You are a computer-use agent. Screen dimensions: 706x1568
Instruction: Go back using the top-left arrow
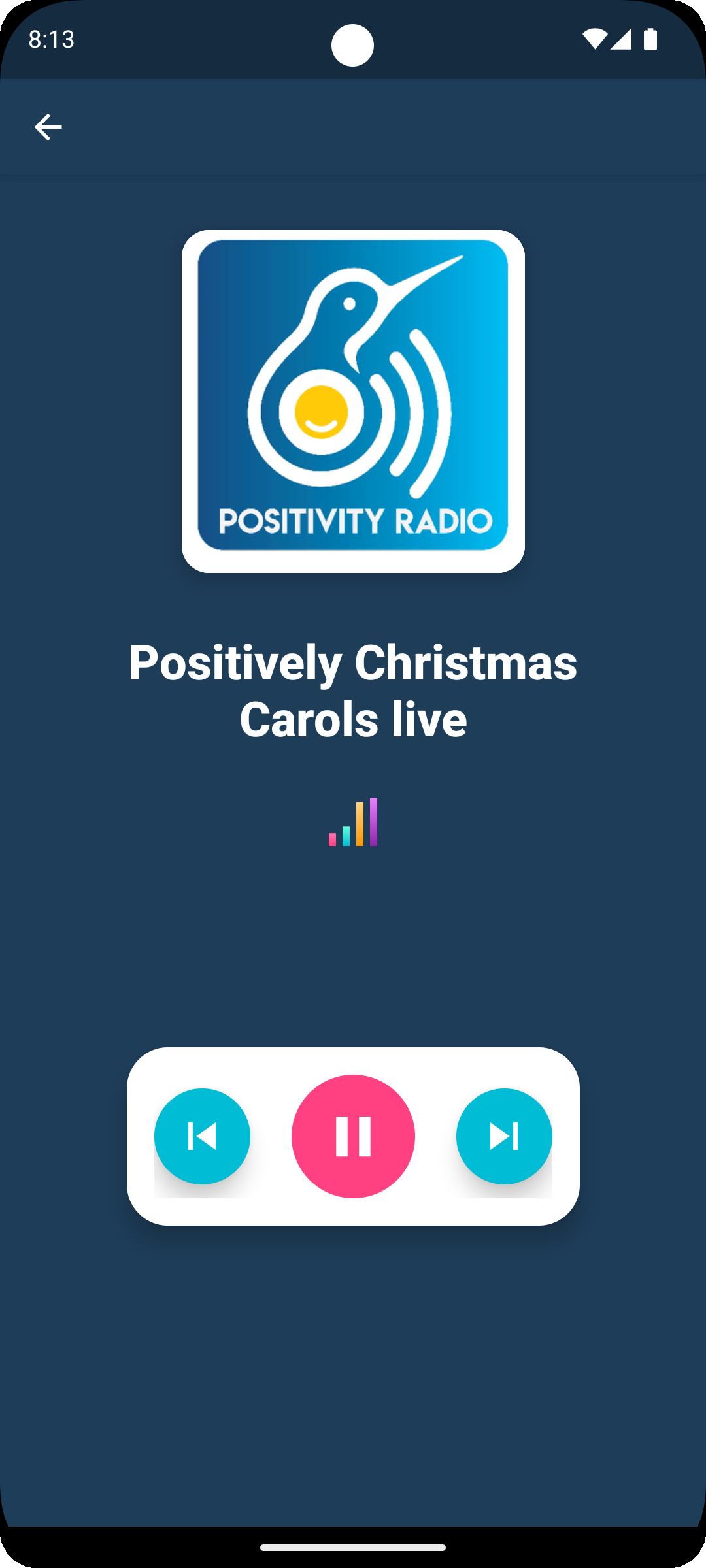[x=48, y=127]
